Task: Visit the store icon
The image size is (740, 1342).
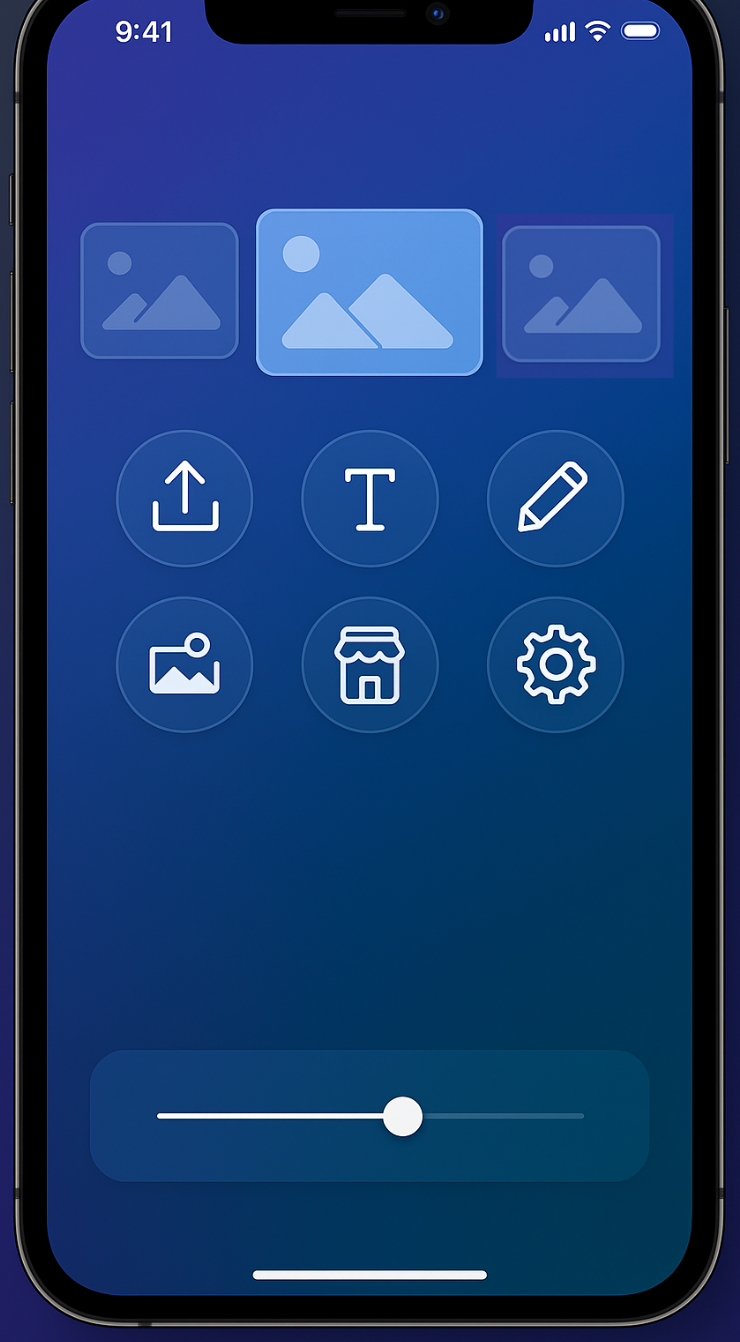Action: coord(370,664)
